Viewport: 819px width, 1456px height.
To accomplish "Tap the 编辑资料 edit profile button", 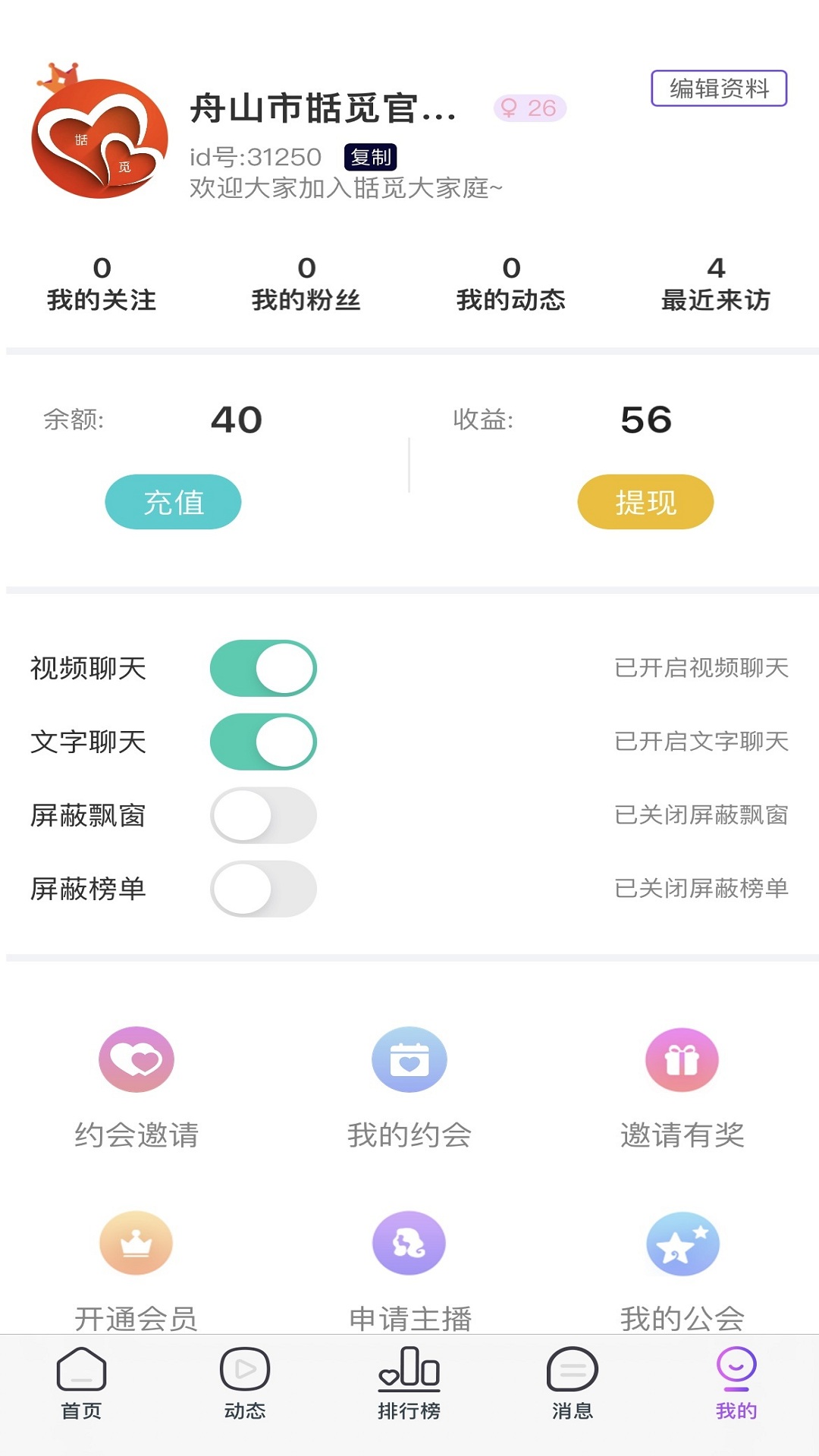I will [719, 89].
